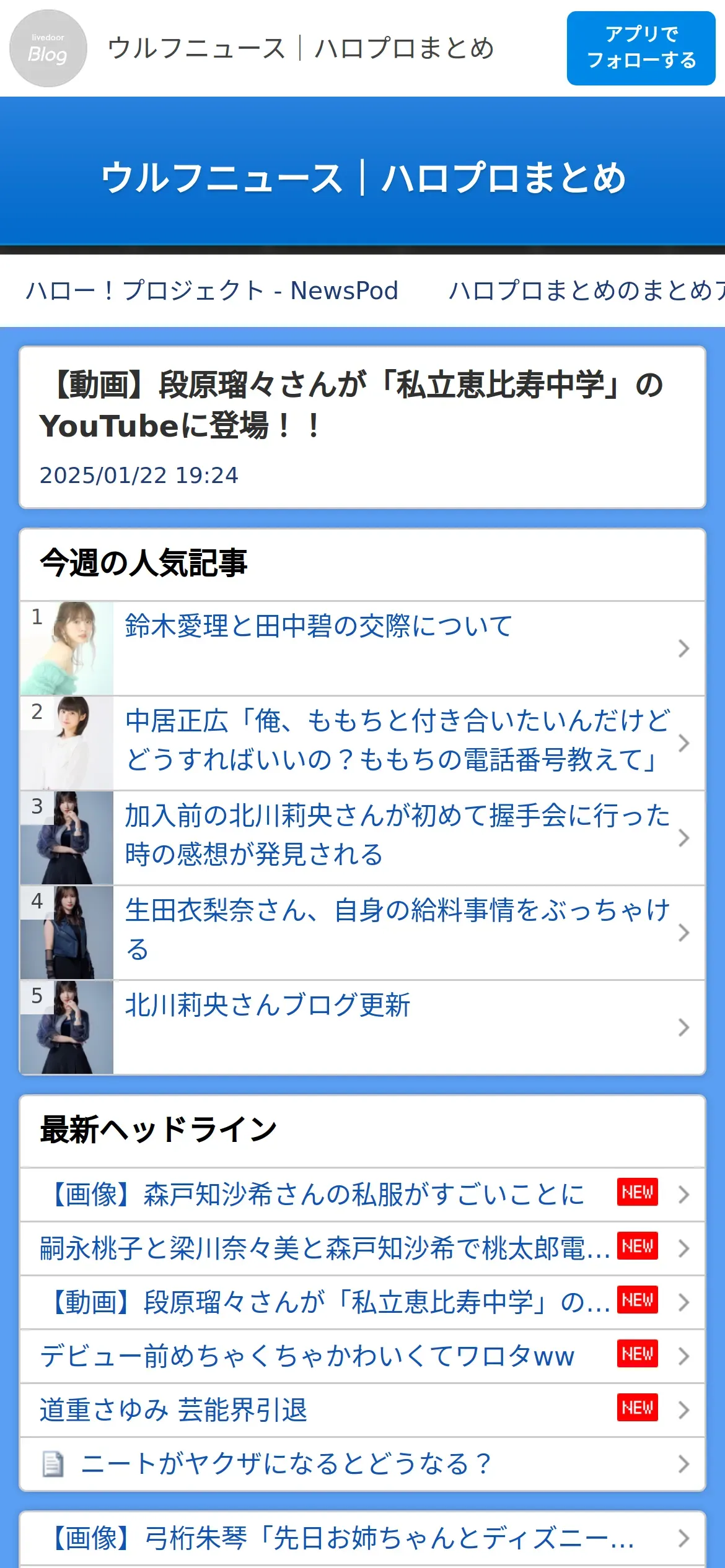
Task: Open 生田衣梨奈さん給料事情 article
Action: click(362, 932)
